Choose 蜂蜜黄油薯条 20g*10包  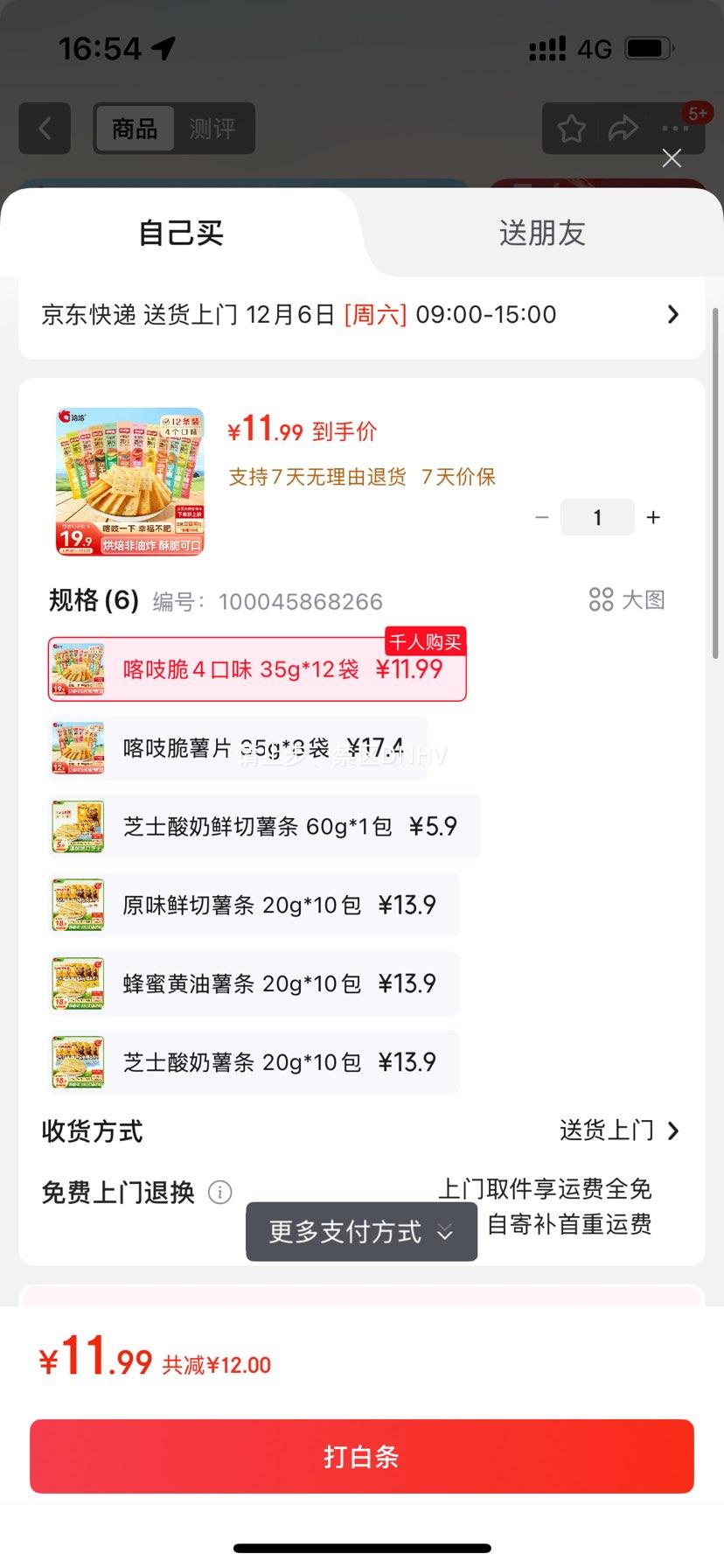pos(253,984)
